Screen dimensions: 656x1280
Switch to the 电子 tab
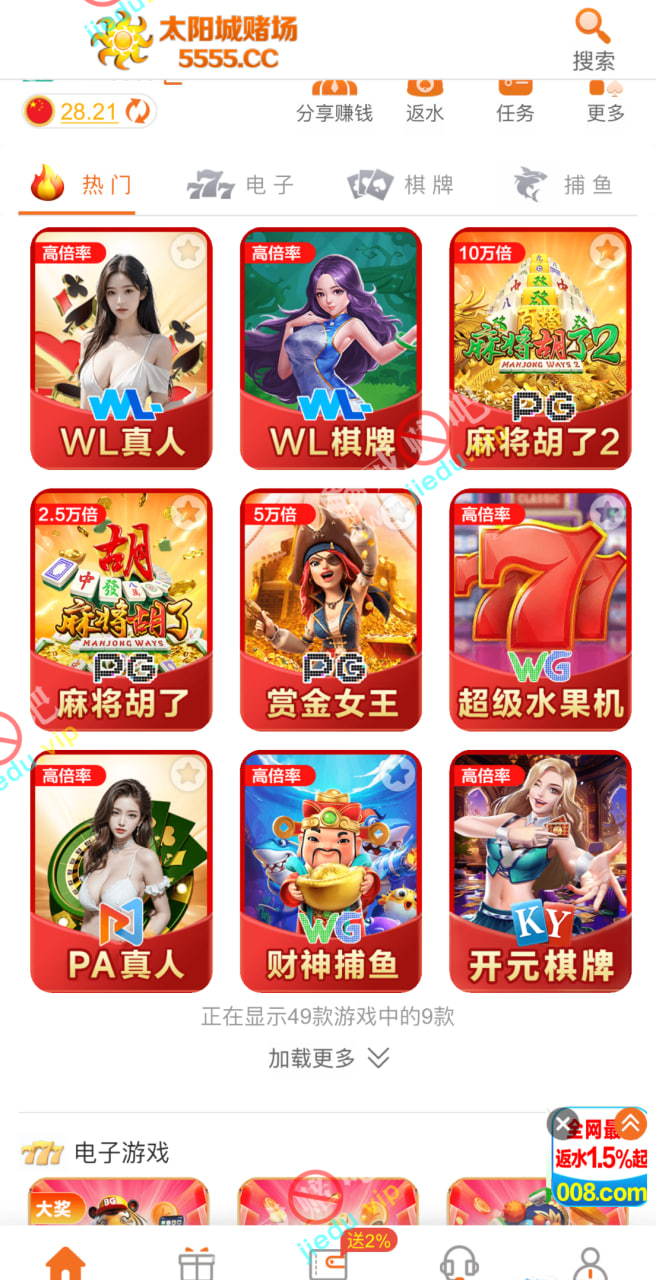tap(241, 185)
